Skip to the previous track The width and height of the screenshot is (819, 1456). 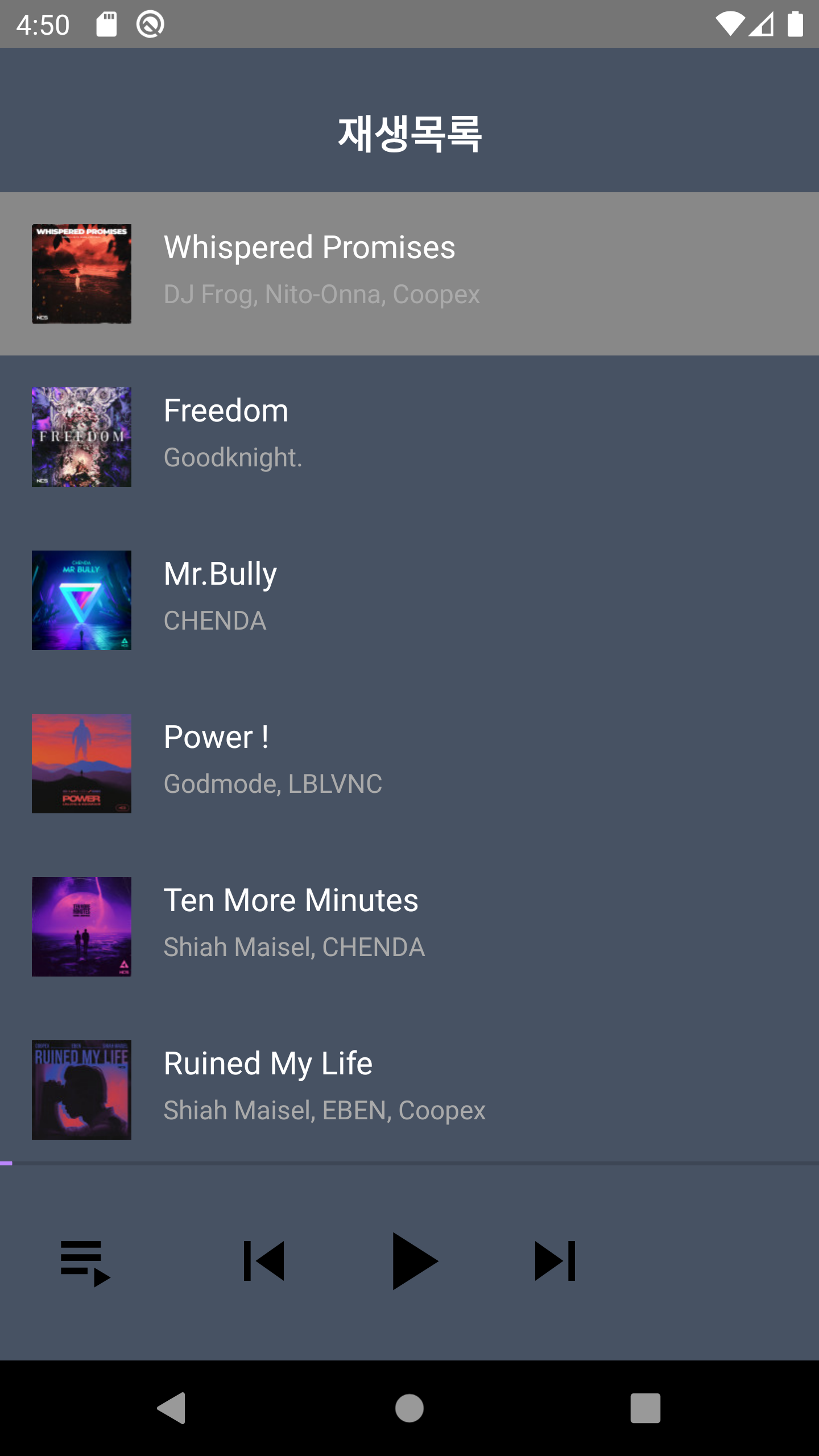coord(264,1261)
